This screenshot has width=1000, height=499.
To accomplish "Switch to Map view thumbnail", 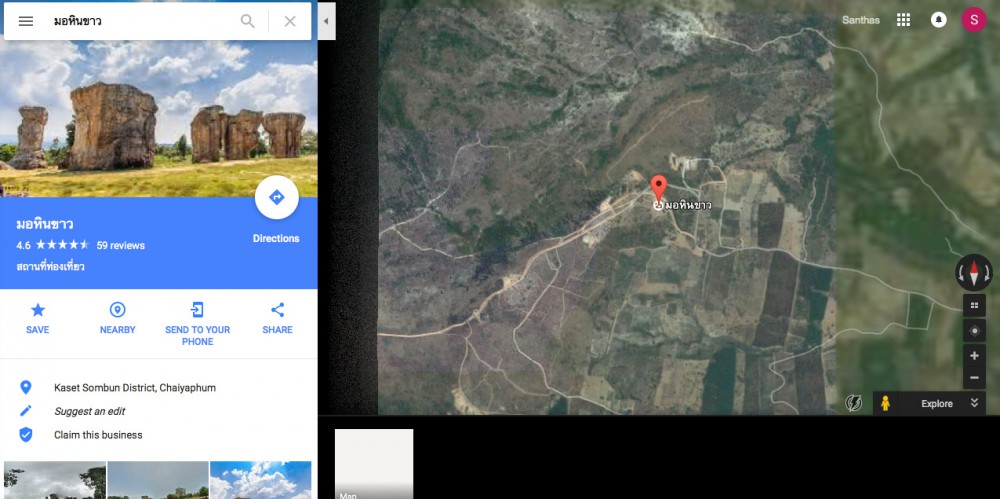I will tap(373, 464).
